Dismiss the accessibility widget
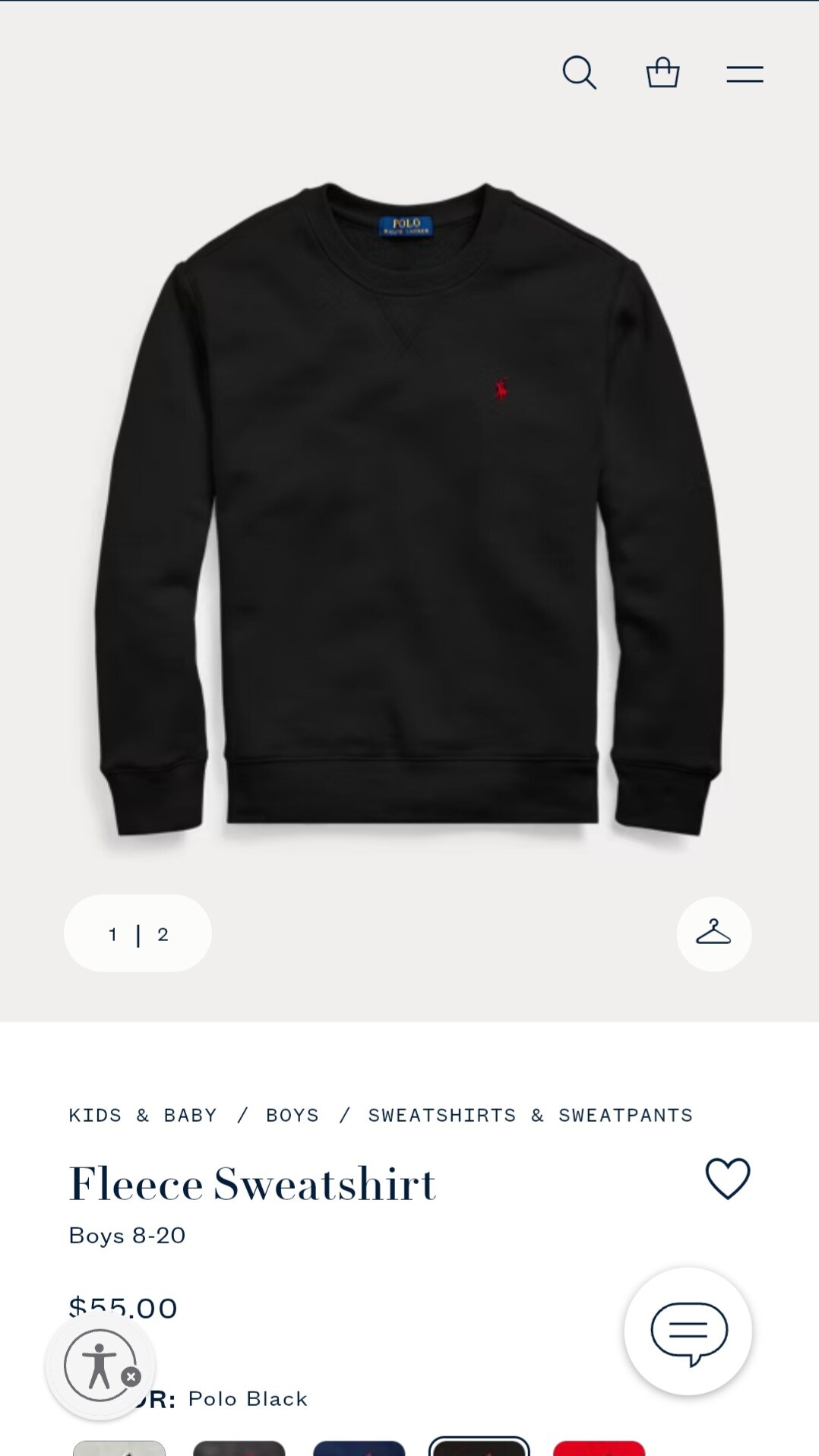The height and width of the screenshot is (1456, 819). pyautogui.click(x=131, y=1376)
